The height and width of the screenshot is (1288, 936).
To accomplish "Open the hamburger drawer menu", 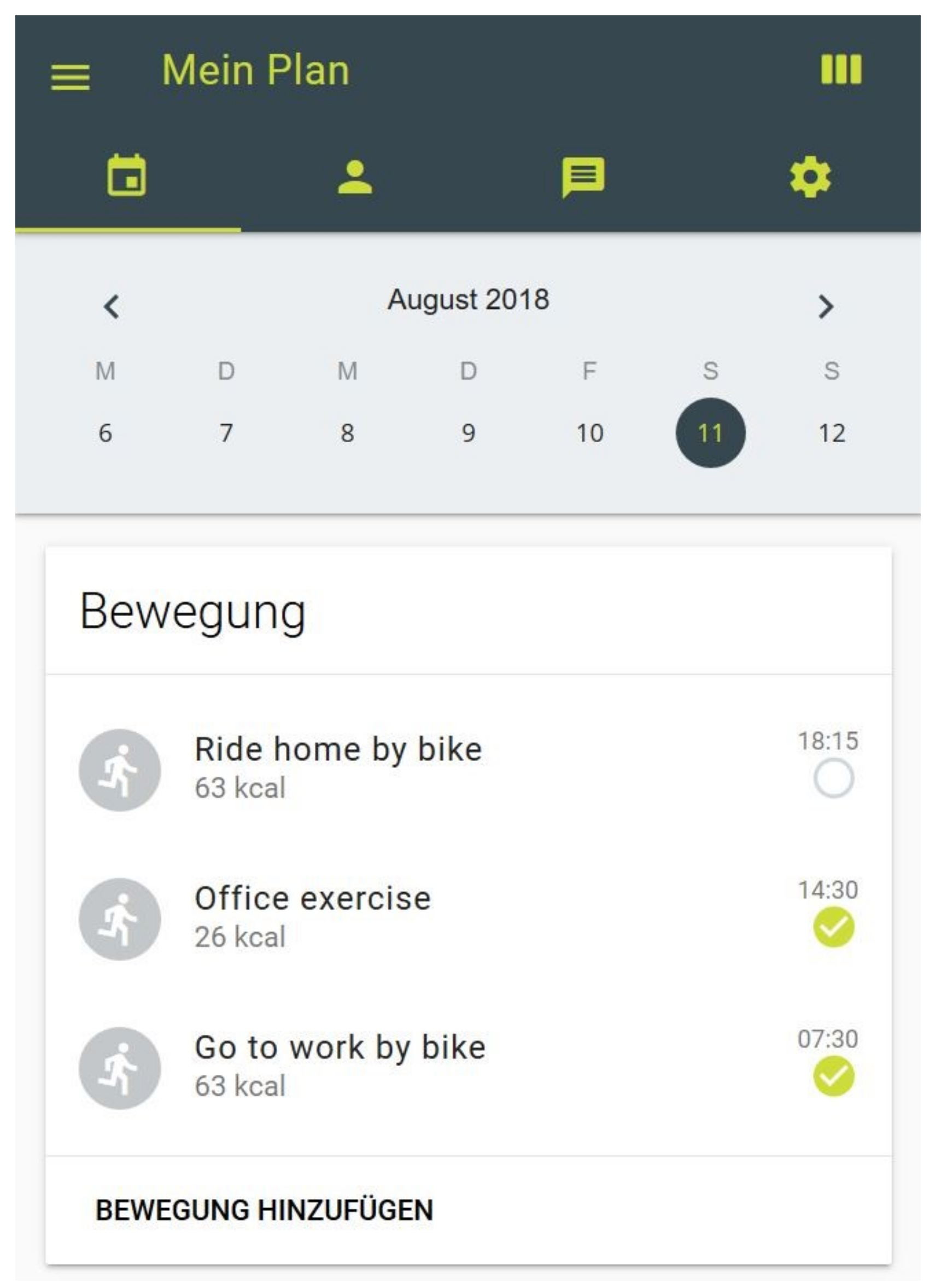I will coord(71,77).
